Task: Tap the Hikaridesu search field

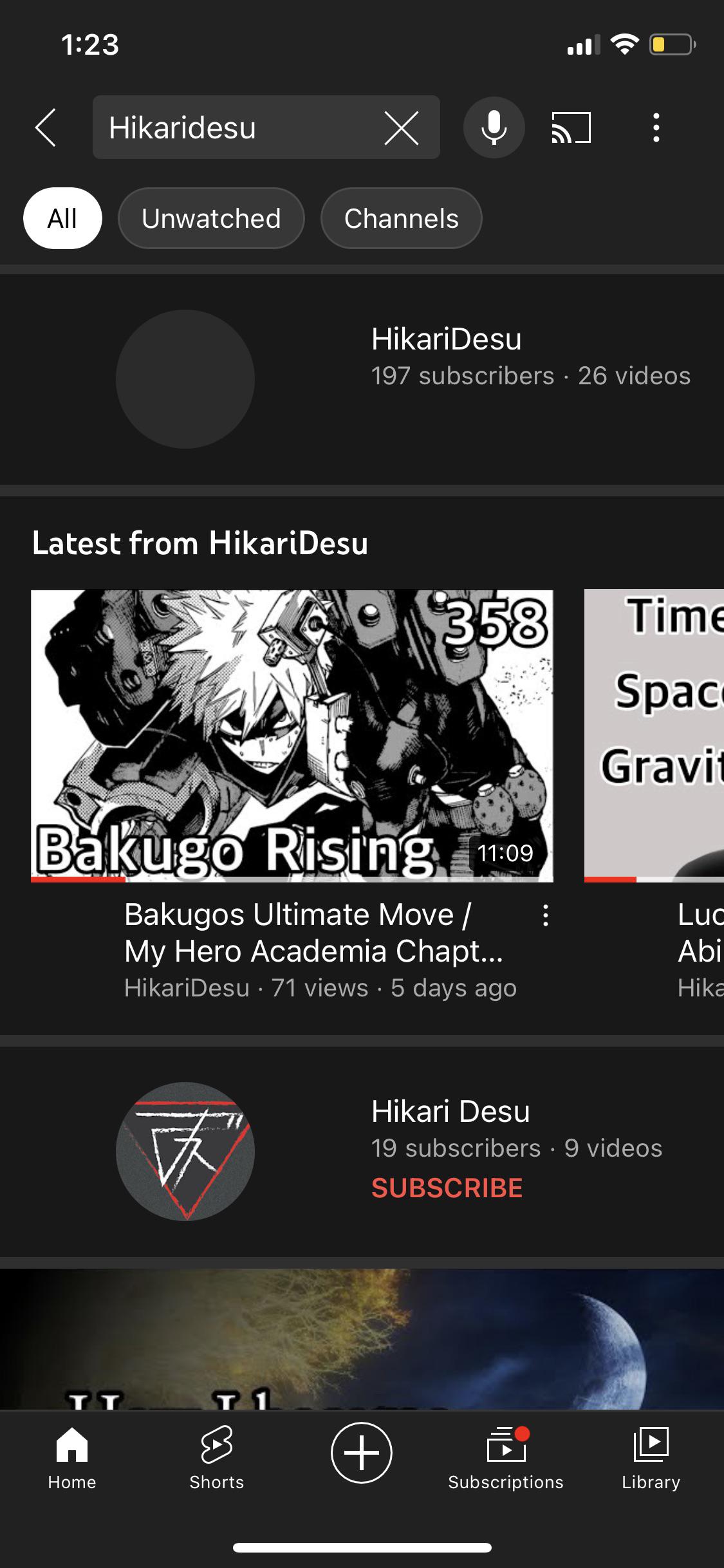Action: click(x=238, y=127)
